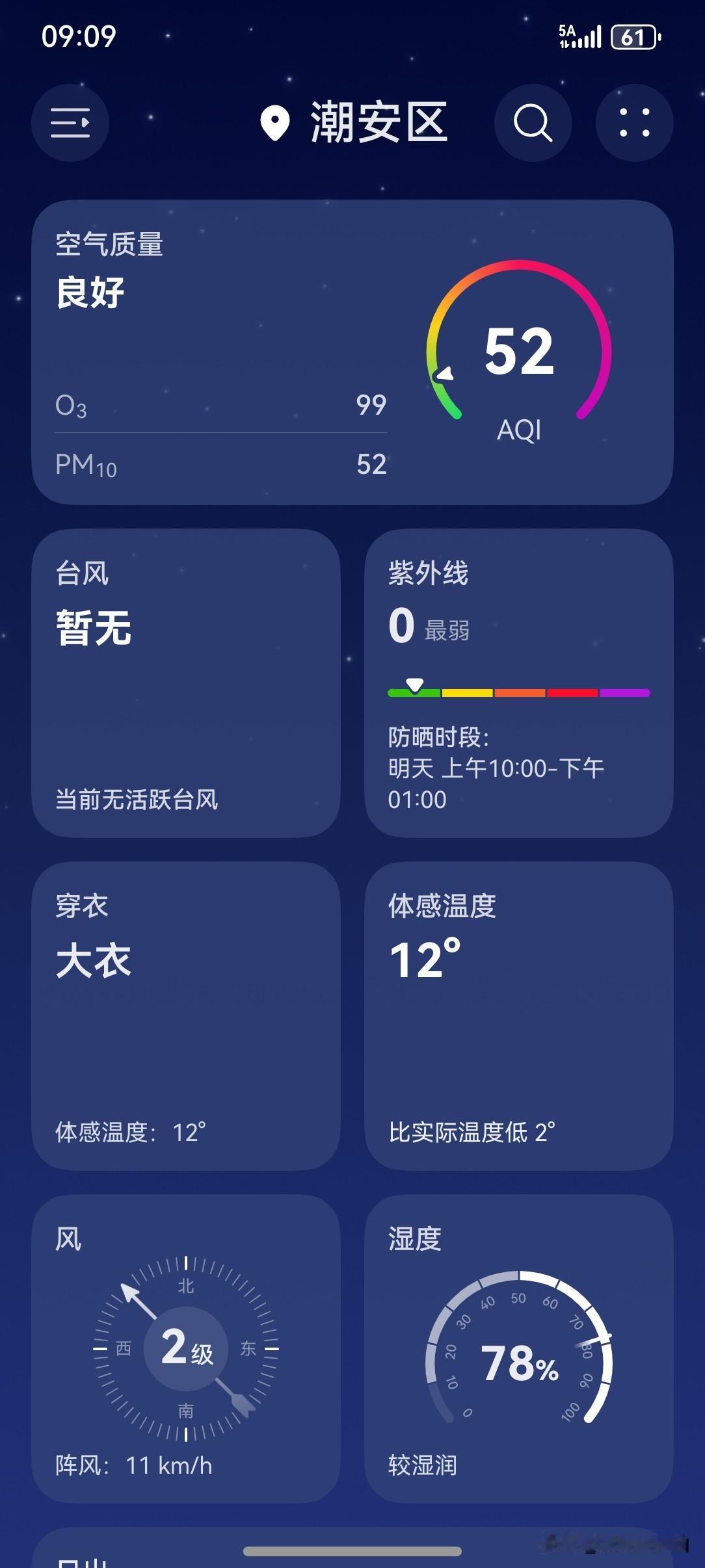Open the sidebar menu icon
705x1568 pixels.
[x=70, y=124]
